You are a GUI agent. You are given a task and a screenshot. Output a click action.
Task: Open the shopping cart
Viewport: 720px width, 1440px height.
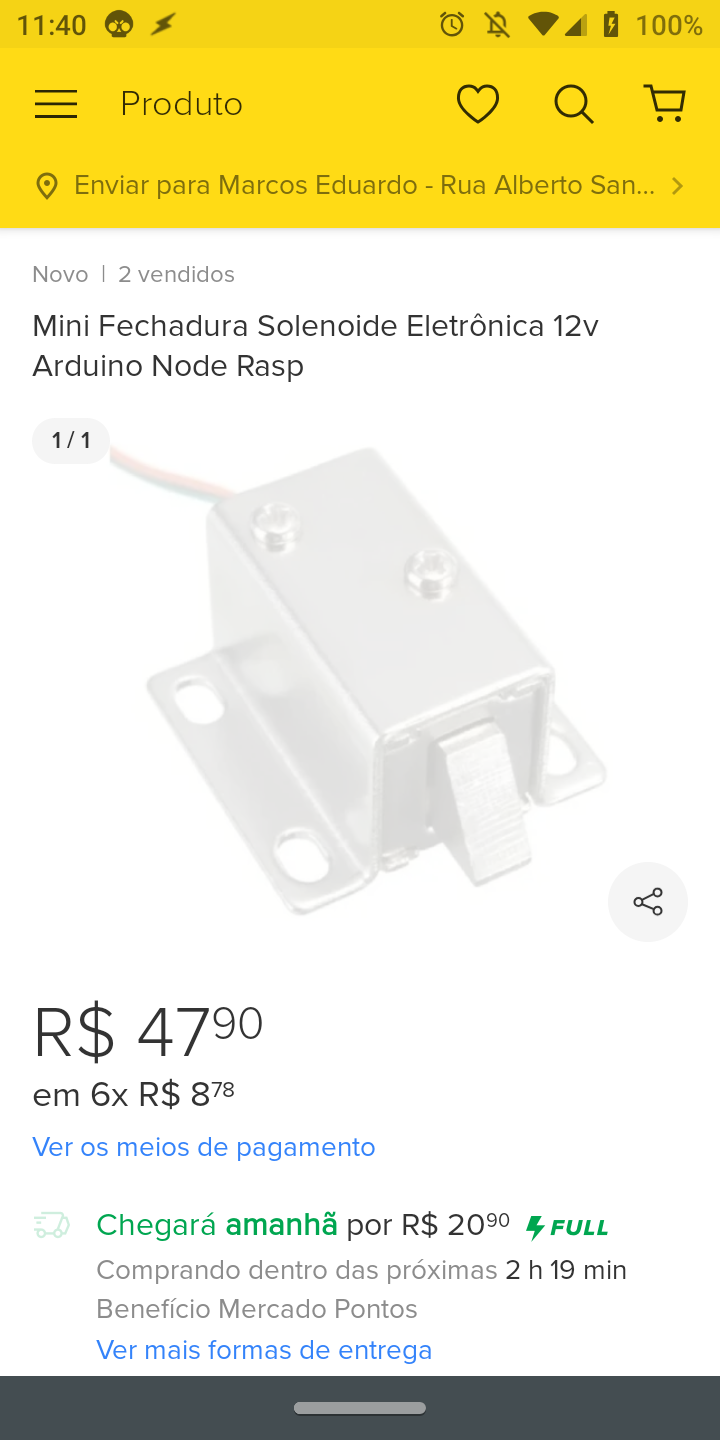(665, 104)
